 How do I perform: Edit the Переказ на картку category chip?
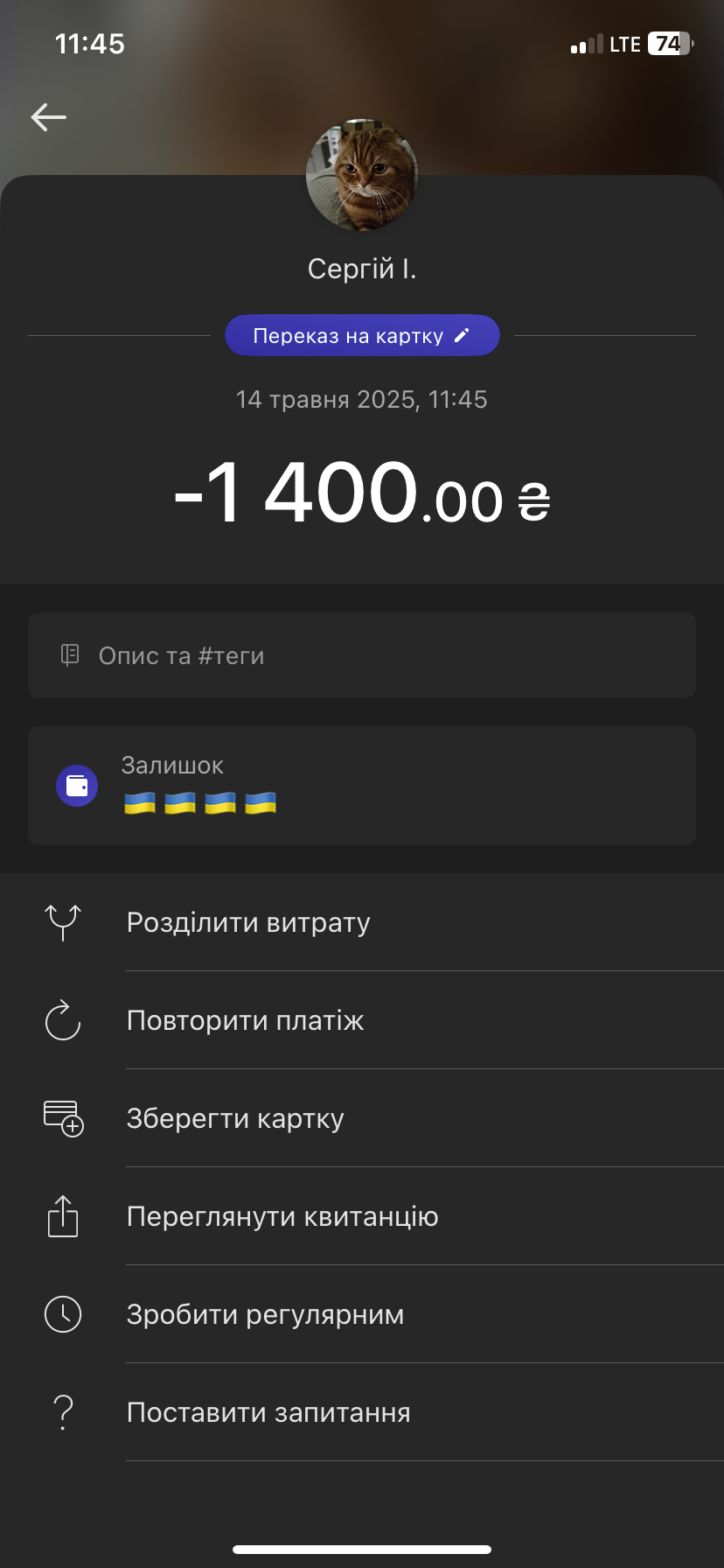pos(362,335)
